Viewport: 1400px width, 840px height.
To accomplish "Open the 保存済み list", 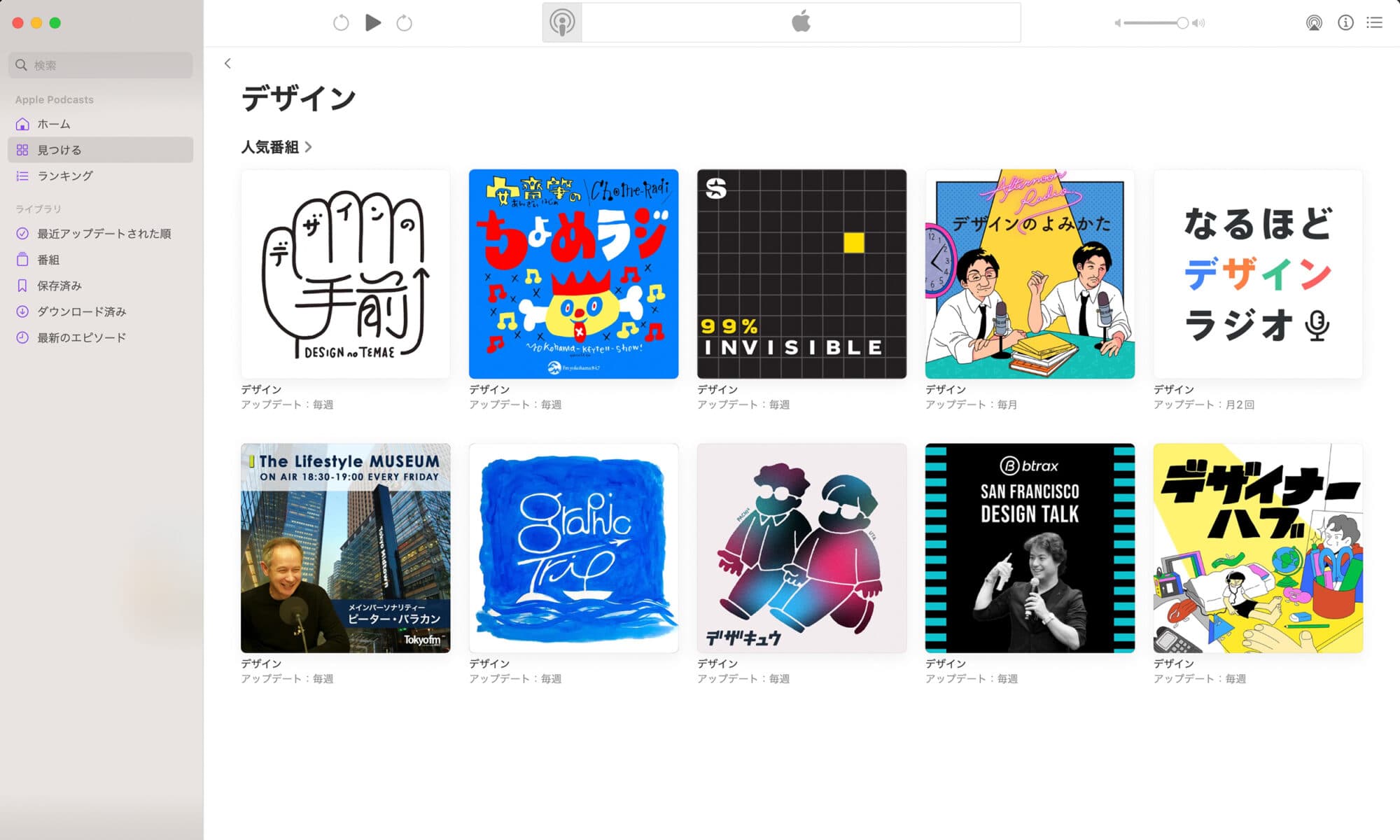I will (x=59, y=286).
